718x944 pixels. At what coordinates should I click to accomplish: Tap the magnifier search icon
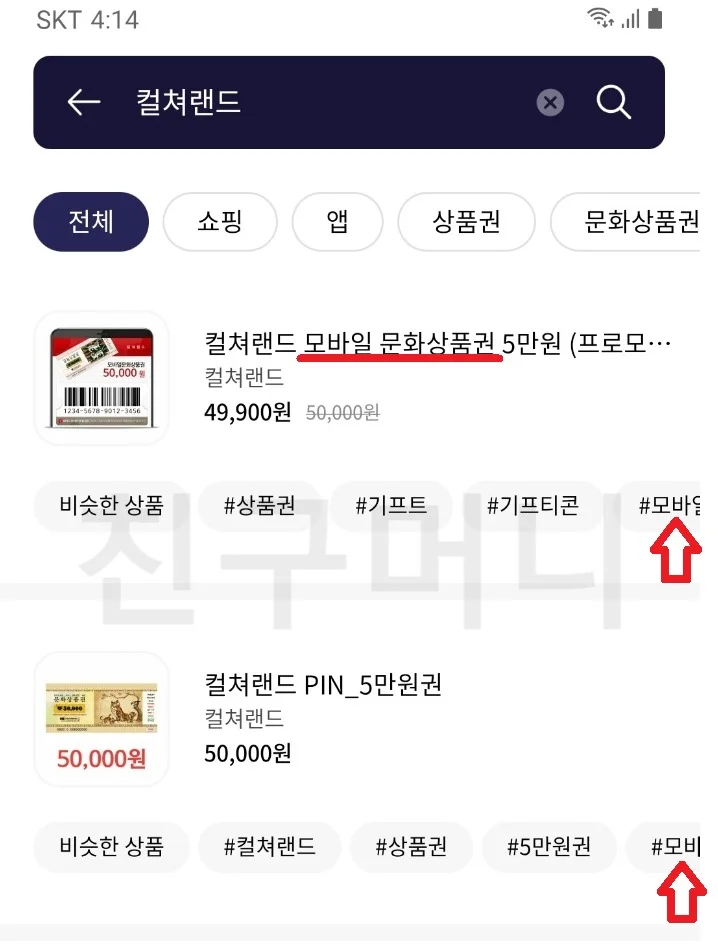(x=613, y=102)
